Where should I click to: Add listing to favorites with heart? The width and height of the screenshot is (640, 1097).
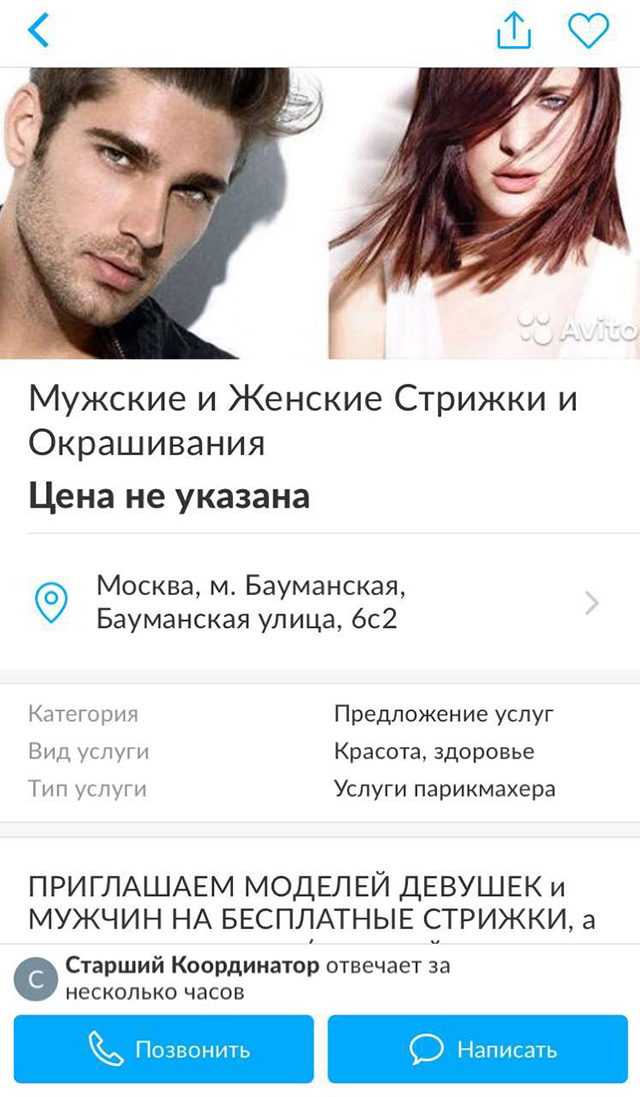588,31
